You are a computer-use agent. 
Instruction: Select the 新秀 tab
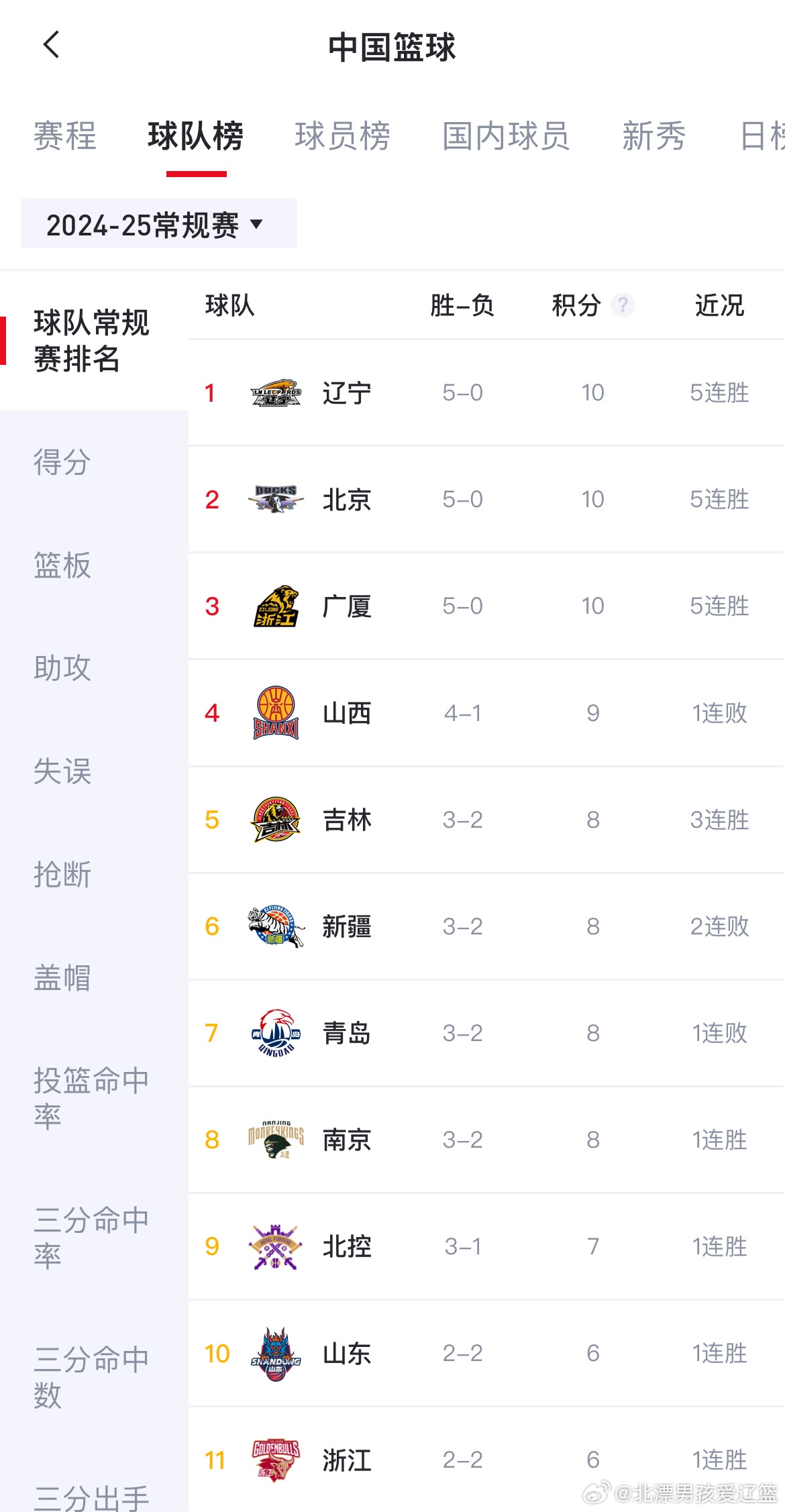click(x=654, y=136)
